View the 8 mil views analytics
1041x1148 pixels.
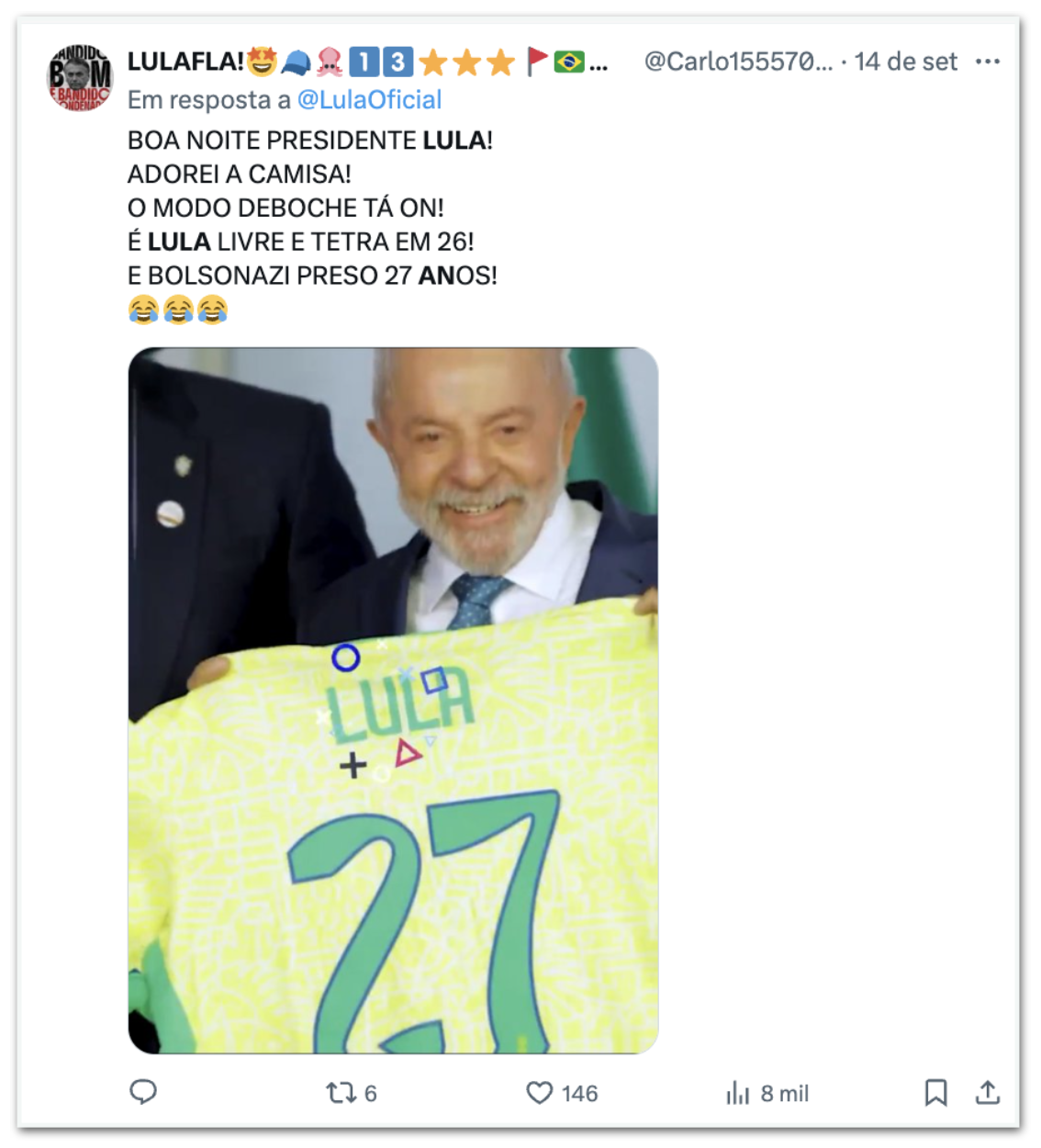coord(738,1093)
